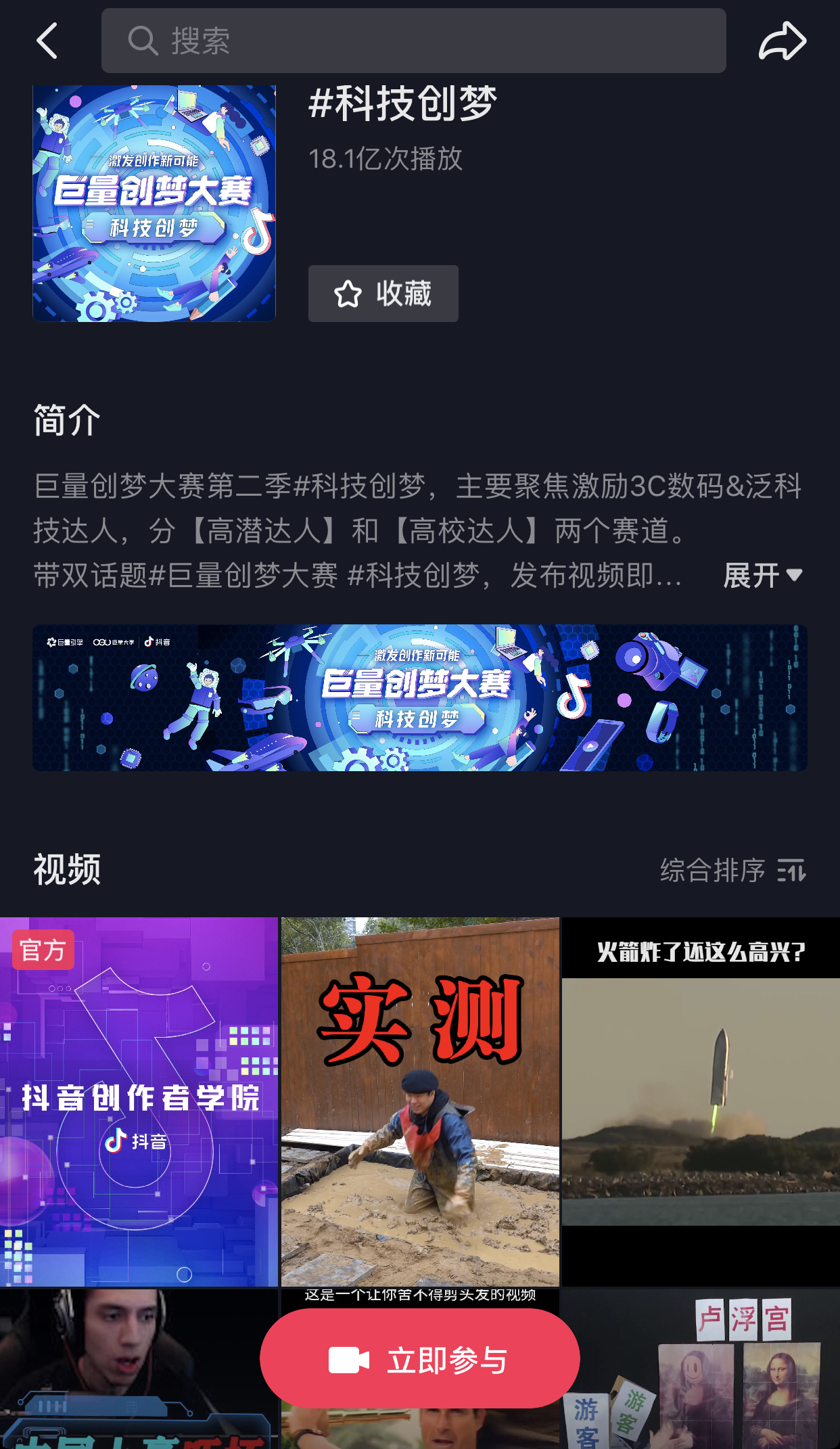This screenshot has width=840, height=1449.
Task: Go back using the top-left arrow
Action: coord(47,41)
